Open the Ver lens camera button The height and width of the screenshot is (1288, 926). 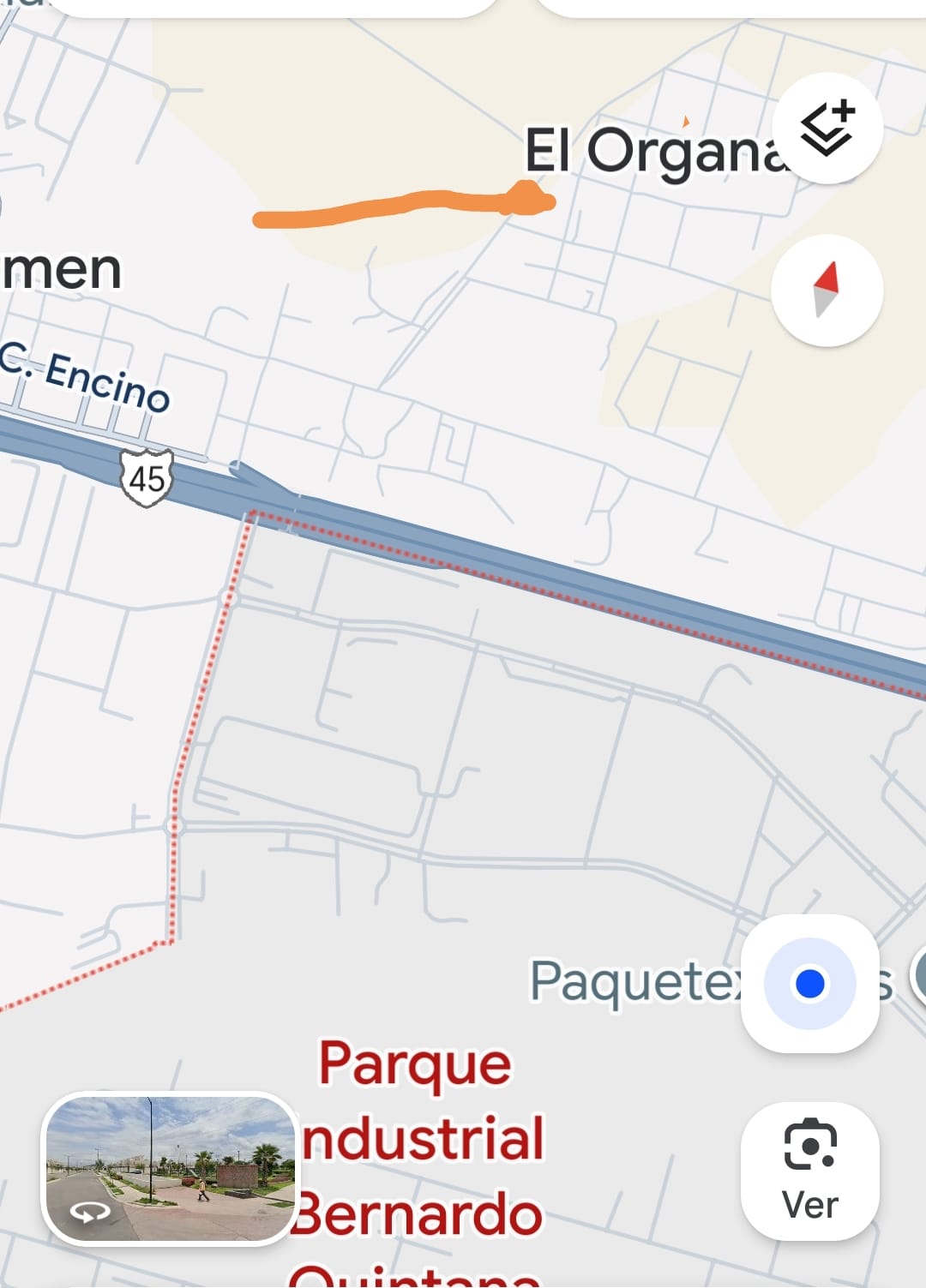[809, 1170]
